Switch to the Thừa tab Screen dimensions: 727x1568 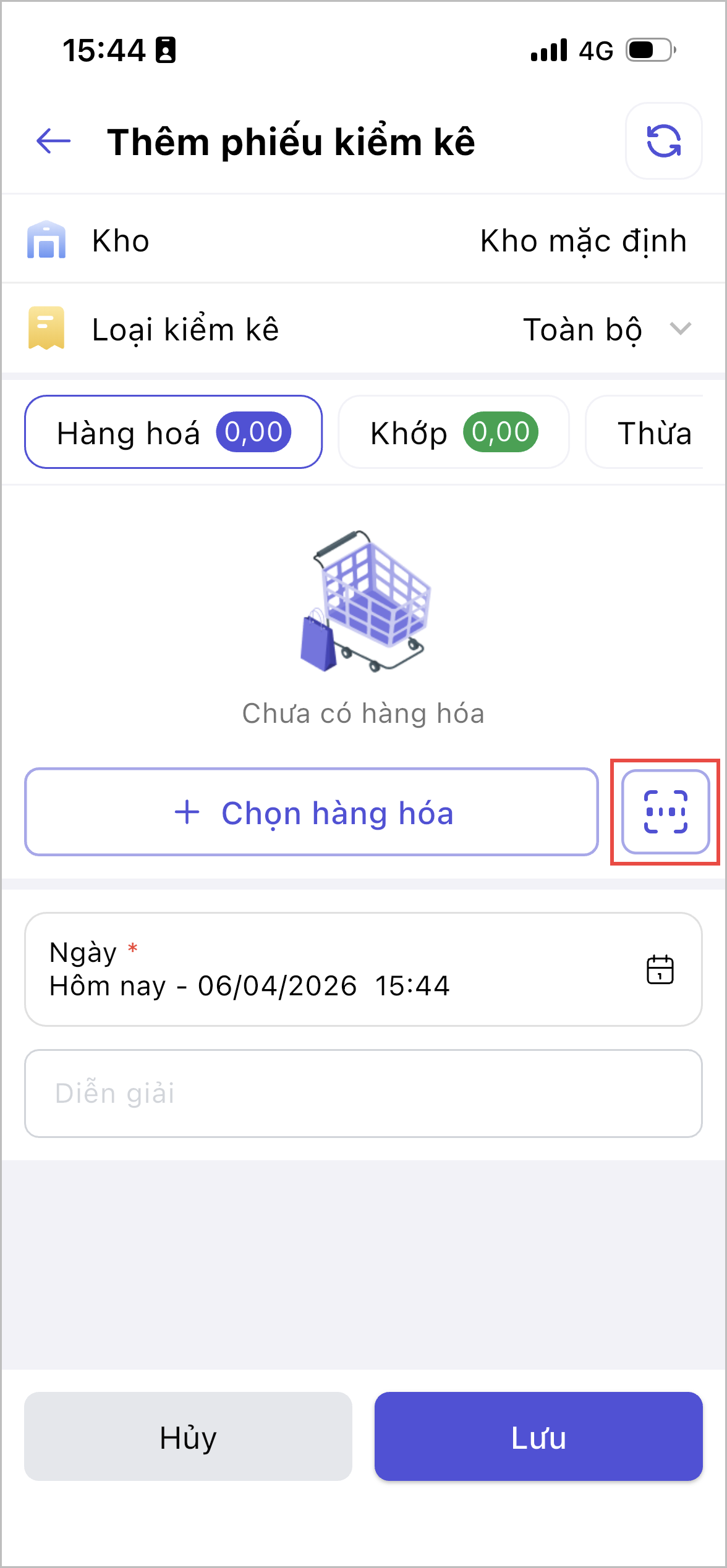coord(653,432)
